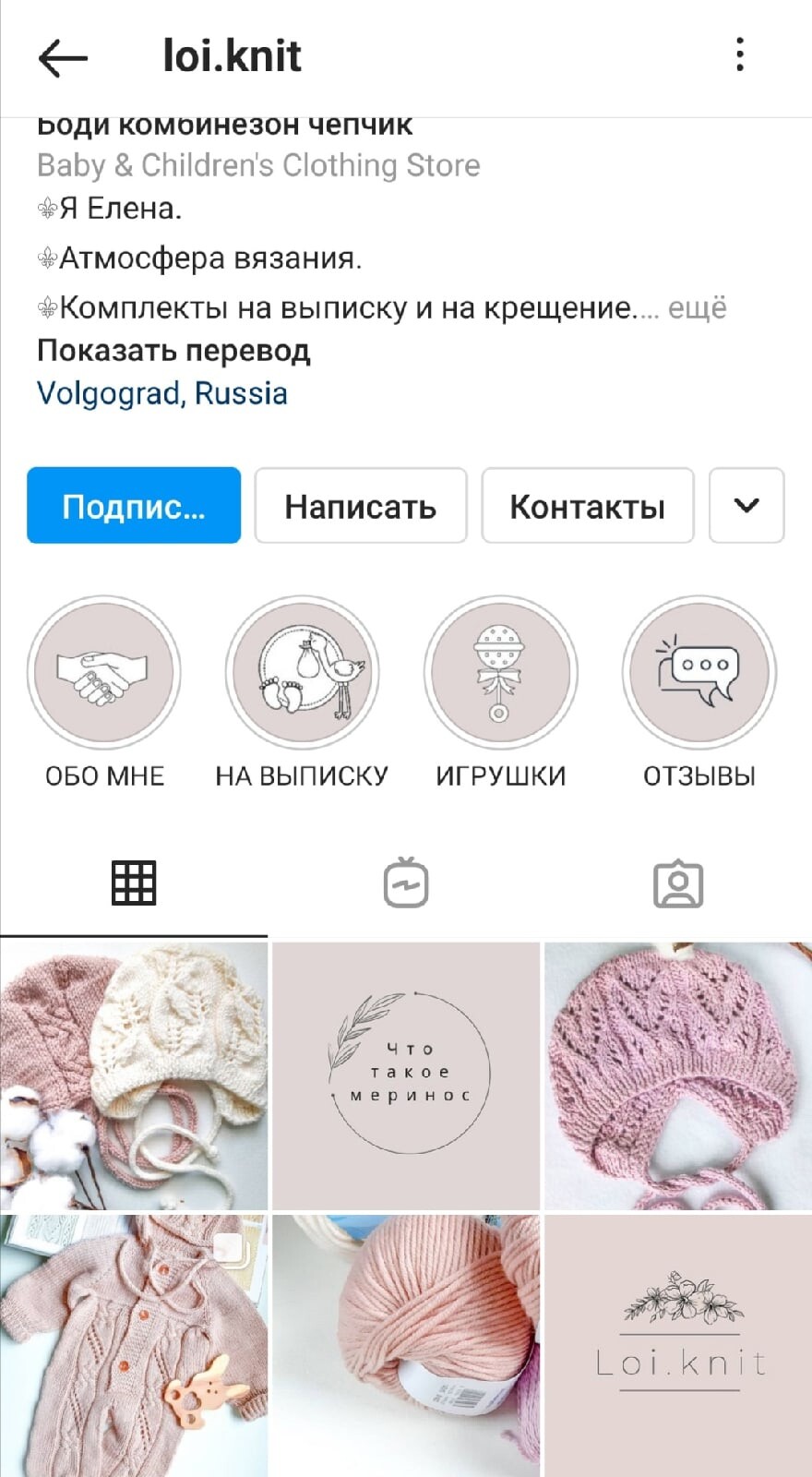The height and width of the screenshot is (1477, 812).
Task: Switch to the tagged photos tab
Action: (678, 883)
